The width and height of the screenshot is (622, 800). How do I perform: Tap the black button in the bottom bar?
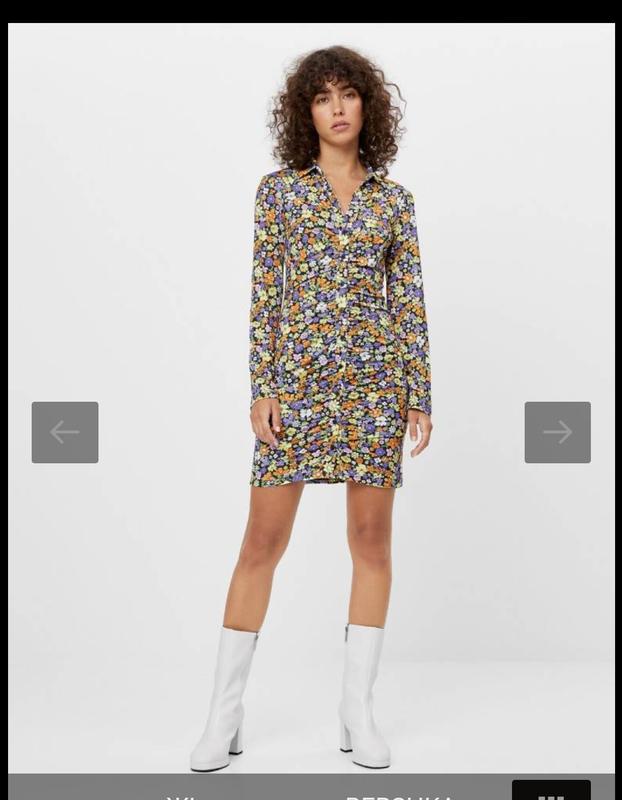point(551,790)
